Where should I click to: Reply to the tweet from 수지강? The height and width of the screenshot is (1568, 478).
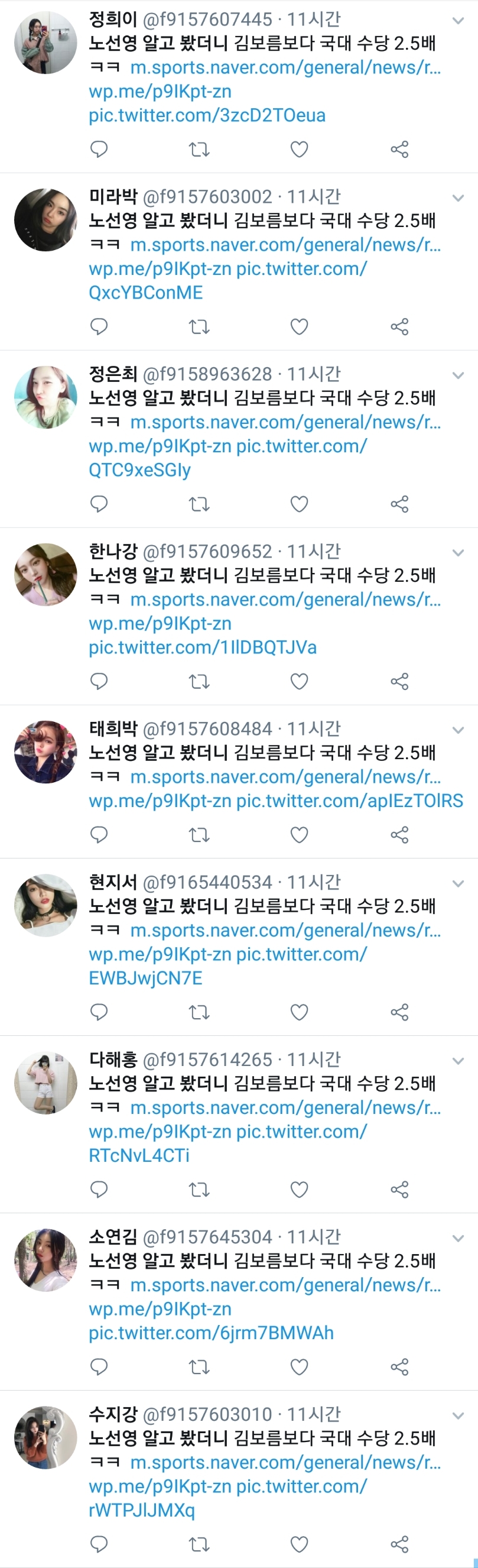[99, 1544]
